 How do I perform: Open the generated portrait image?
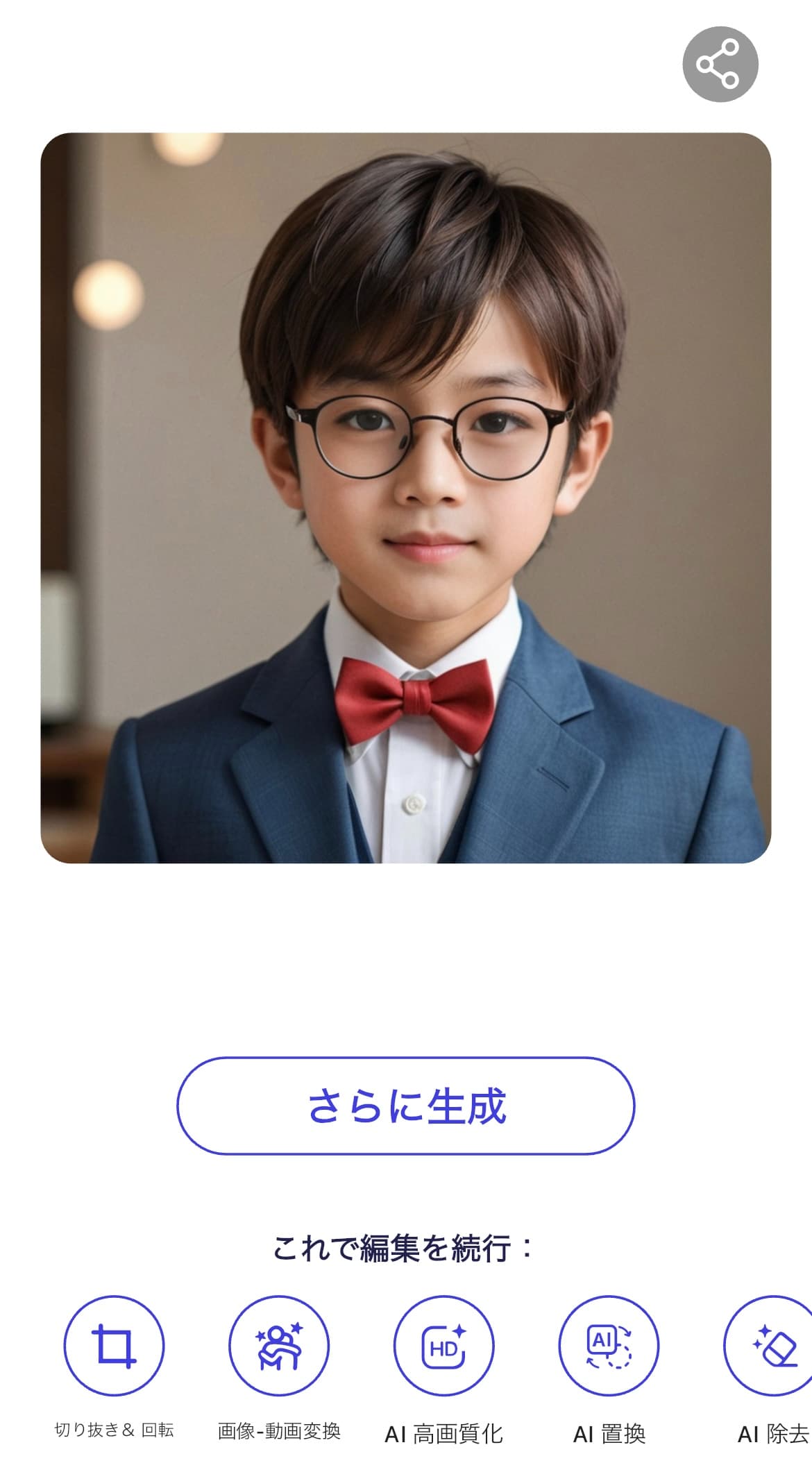(x=406, y=498)
